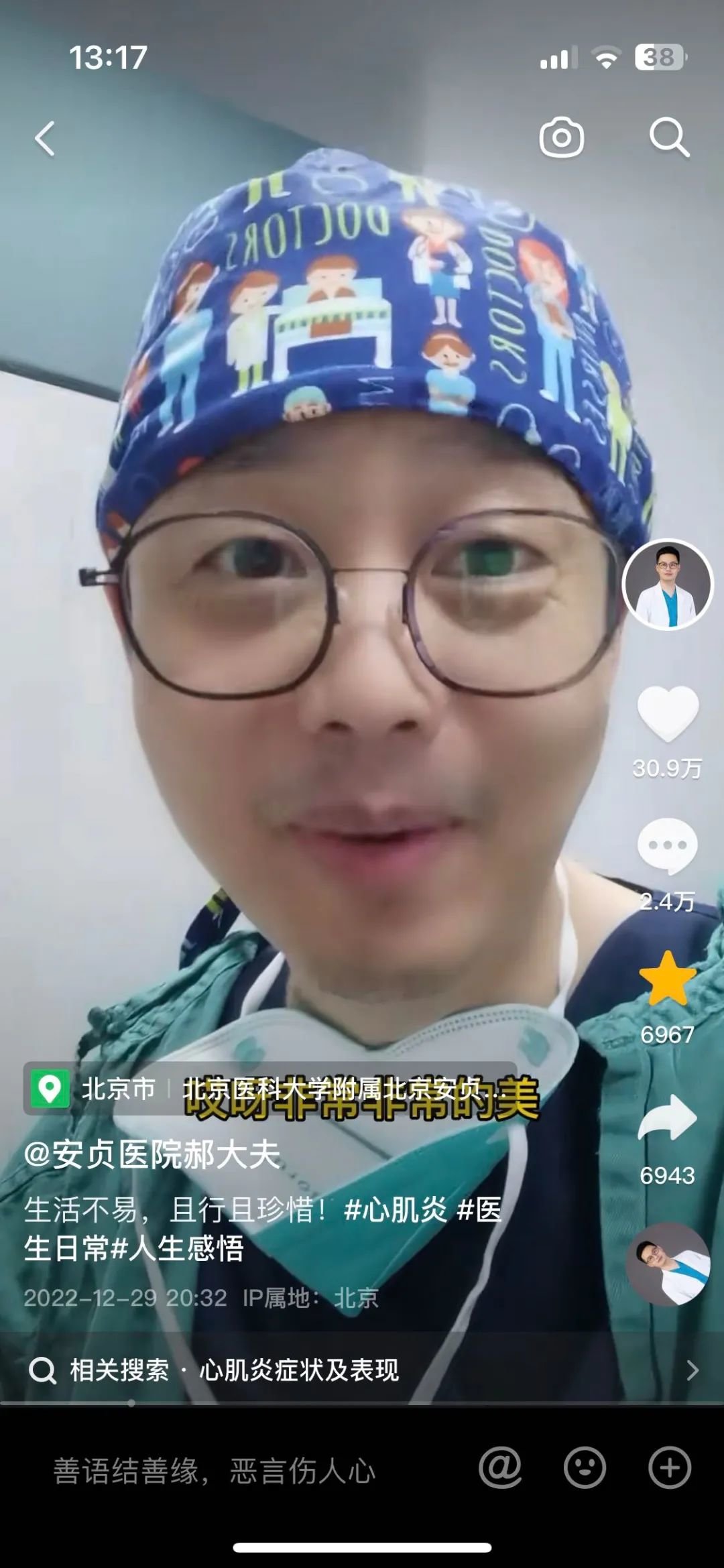Tap the plus icon in comment bar

(x=669, y=1468)
